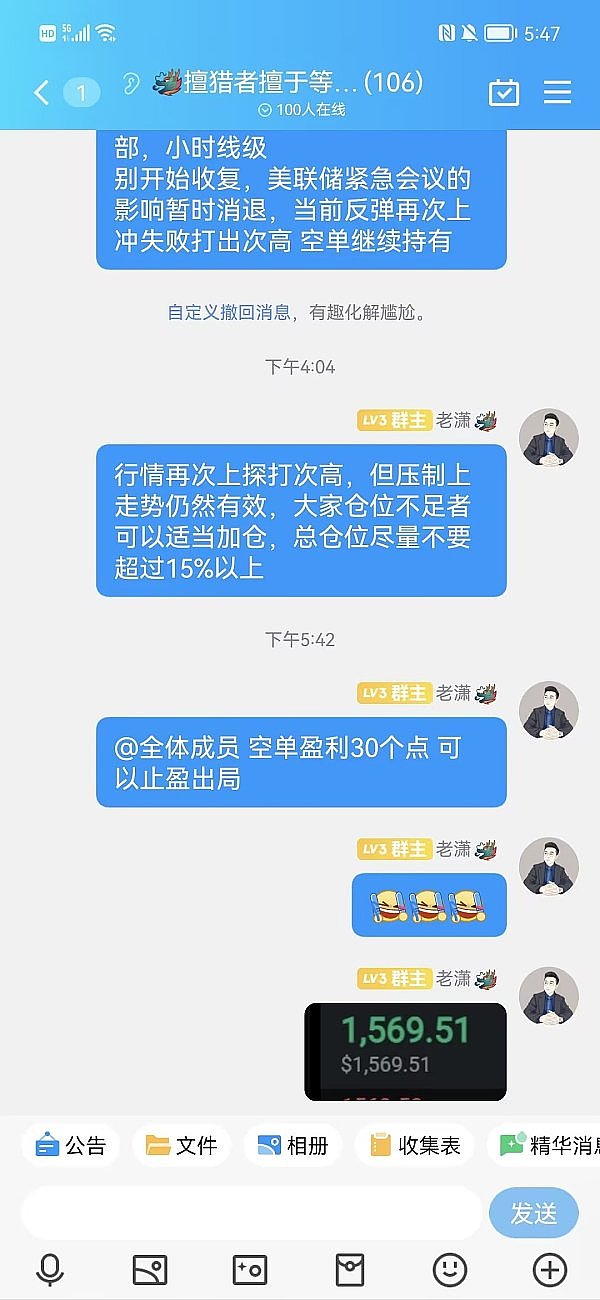
Task: Open the camera capture icon
Action: [250, 1270]
